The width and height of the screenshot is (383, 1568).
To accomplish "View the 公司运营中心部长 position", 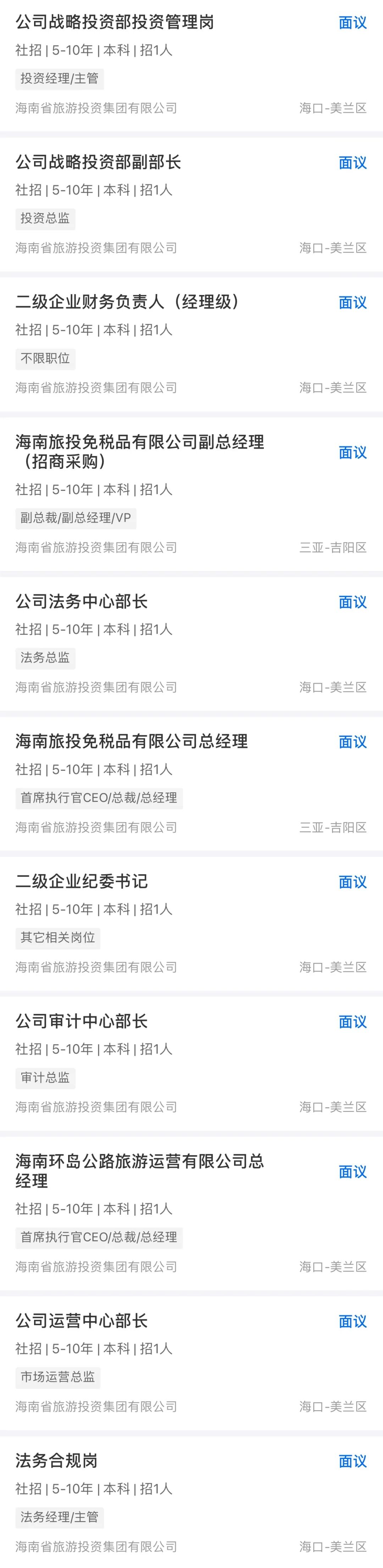I will 82,1321.
